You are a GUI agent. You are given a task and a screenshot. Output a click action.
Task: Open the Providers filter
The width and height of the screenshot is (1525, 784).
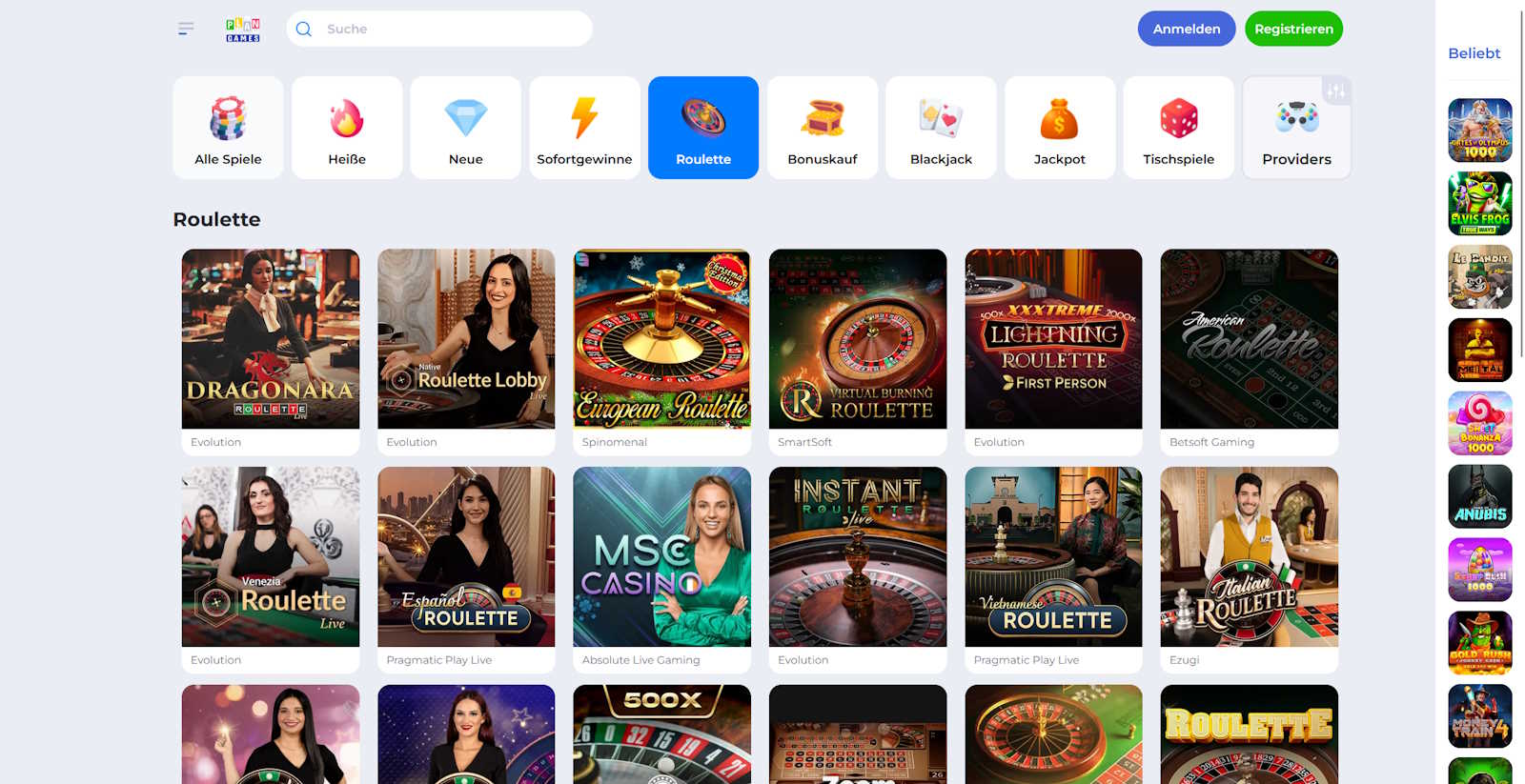(x=1296, y=128)
